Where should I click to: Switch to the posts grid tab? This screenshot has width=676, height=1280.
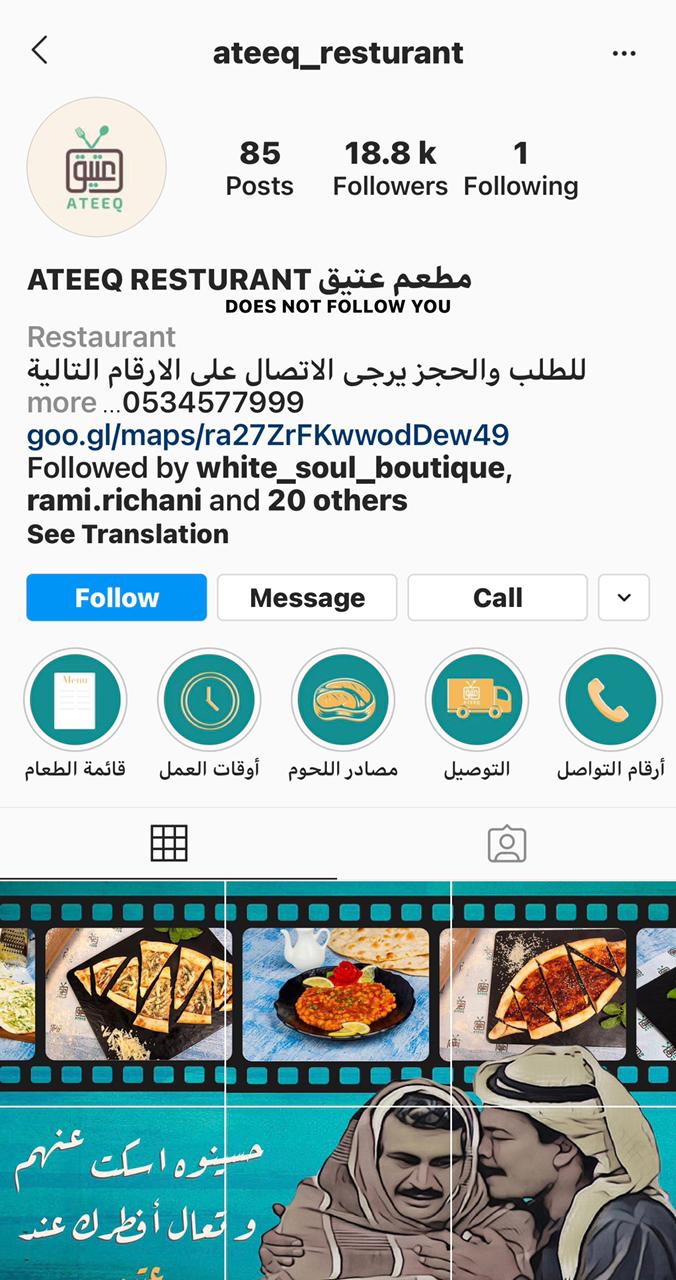pos(169,844)
